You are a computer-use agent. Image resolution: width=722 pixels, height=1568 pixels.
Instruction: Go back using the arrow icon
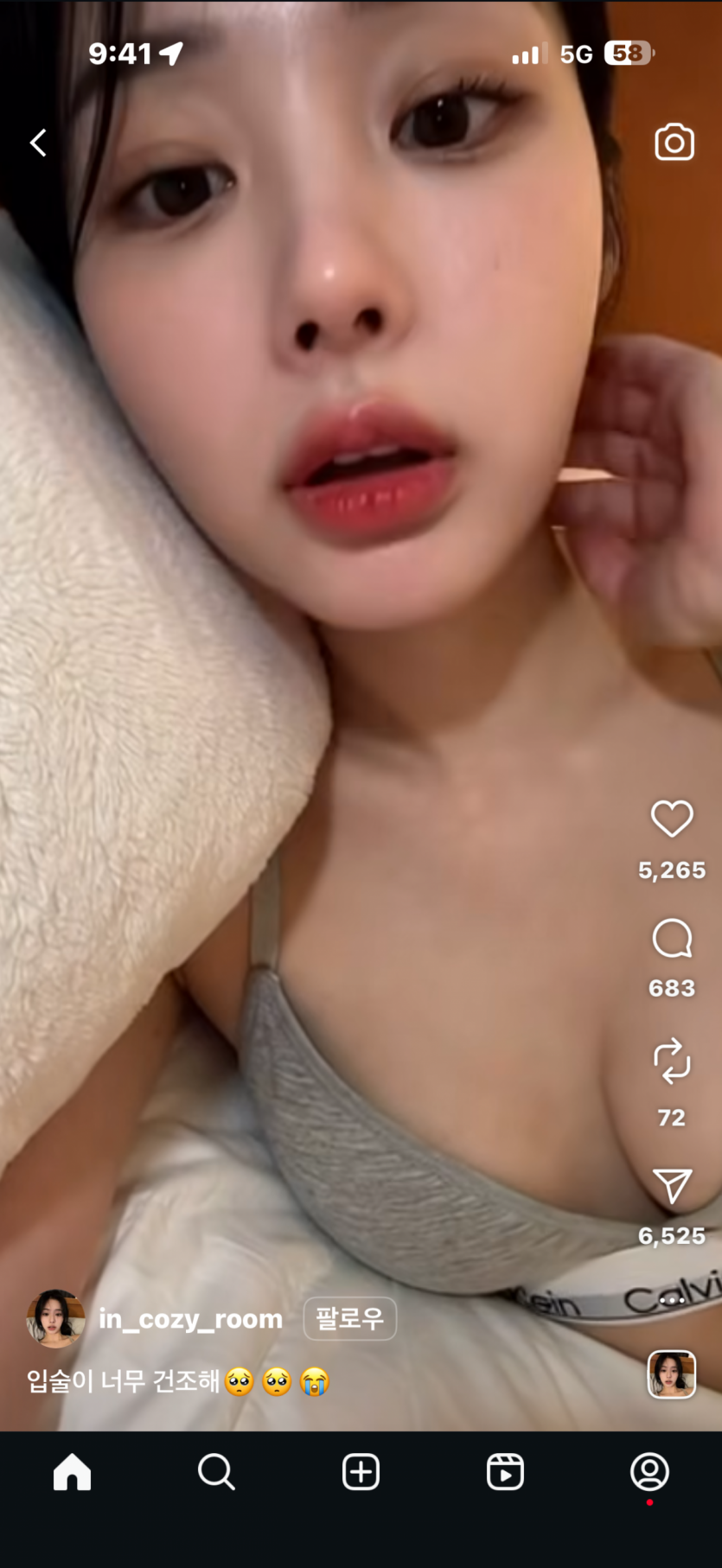click(38, 143)
